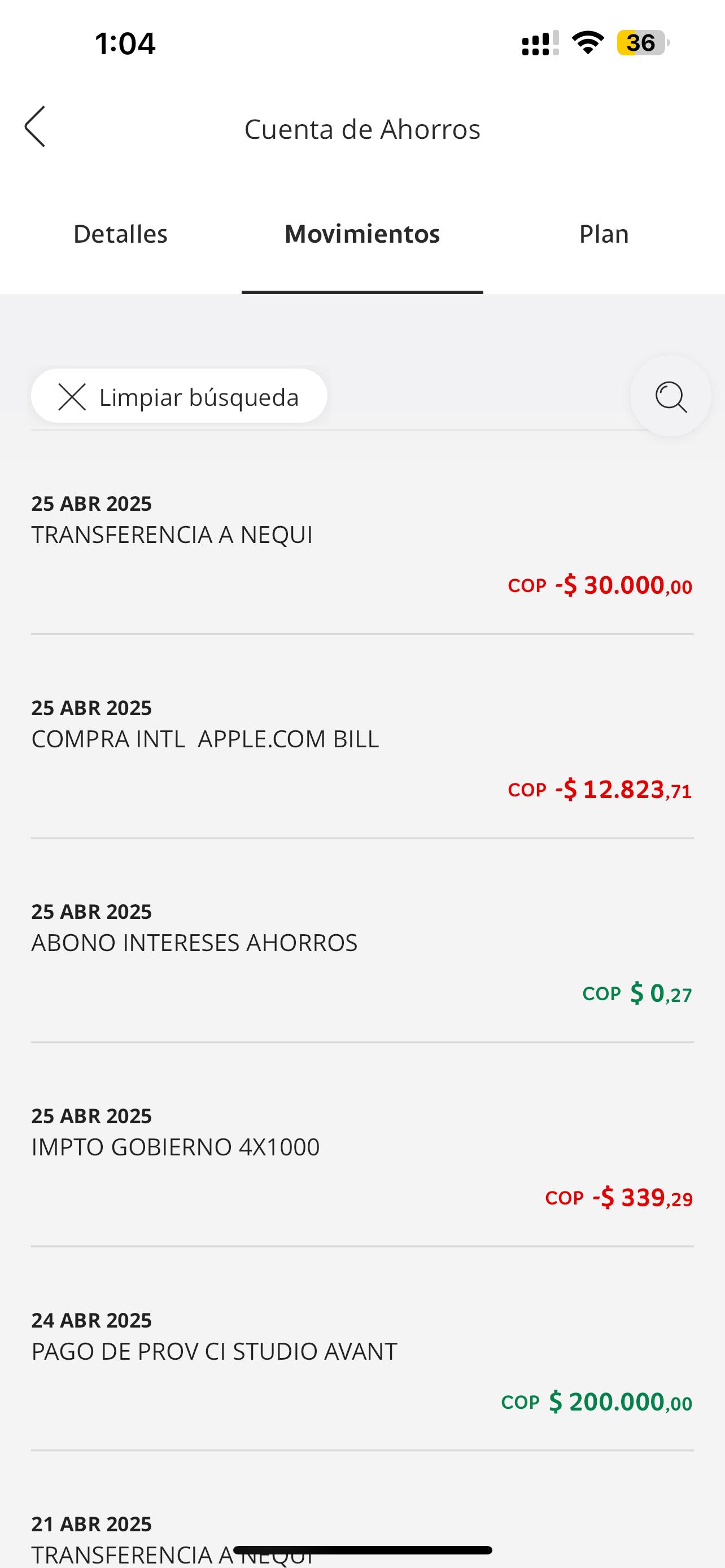725x1568 pixels.
Task: Switch to the Detalles tab
Action: point(120,234)
